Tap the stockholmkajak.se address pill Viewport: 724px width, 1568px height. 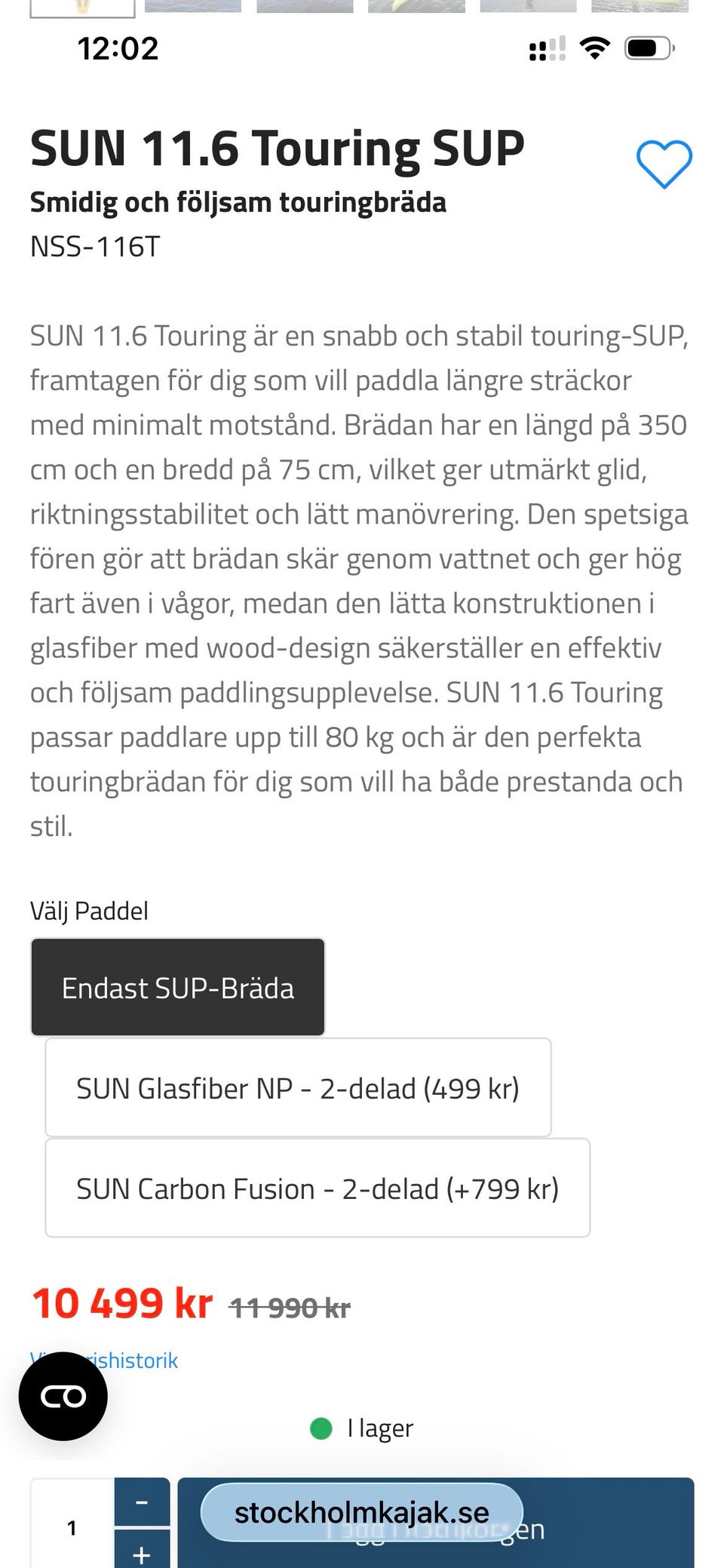pos(360,1511)
